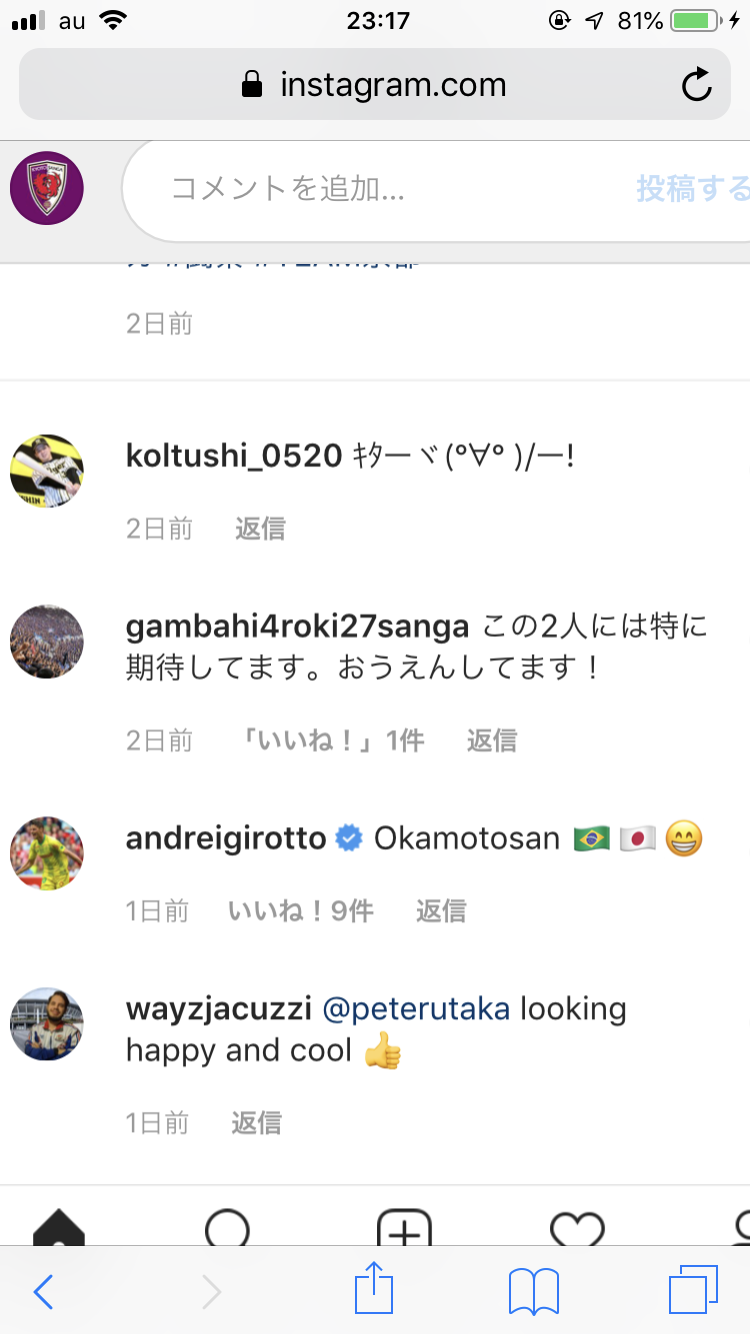Open the @peterutaka mention link
The height and width of the screenshot is (1334, 750).
pyautogui.click(x=416, y=1009)
